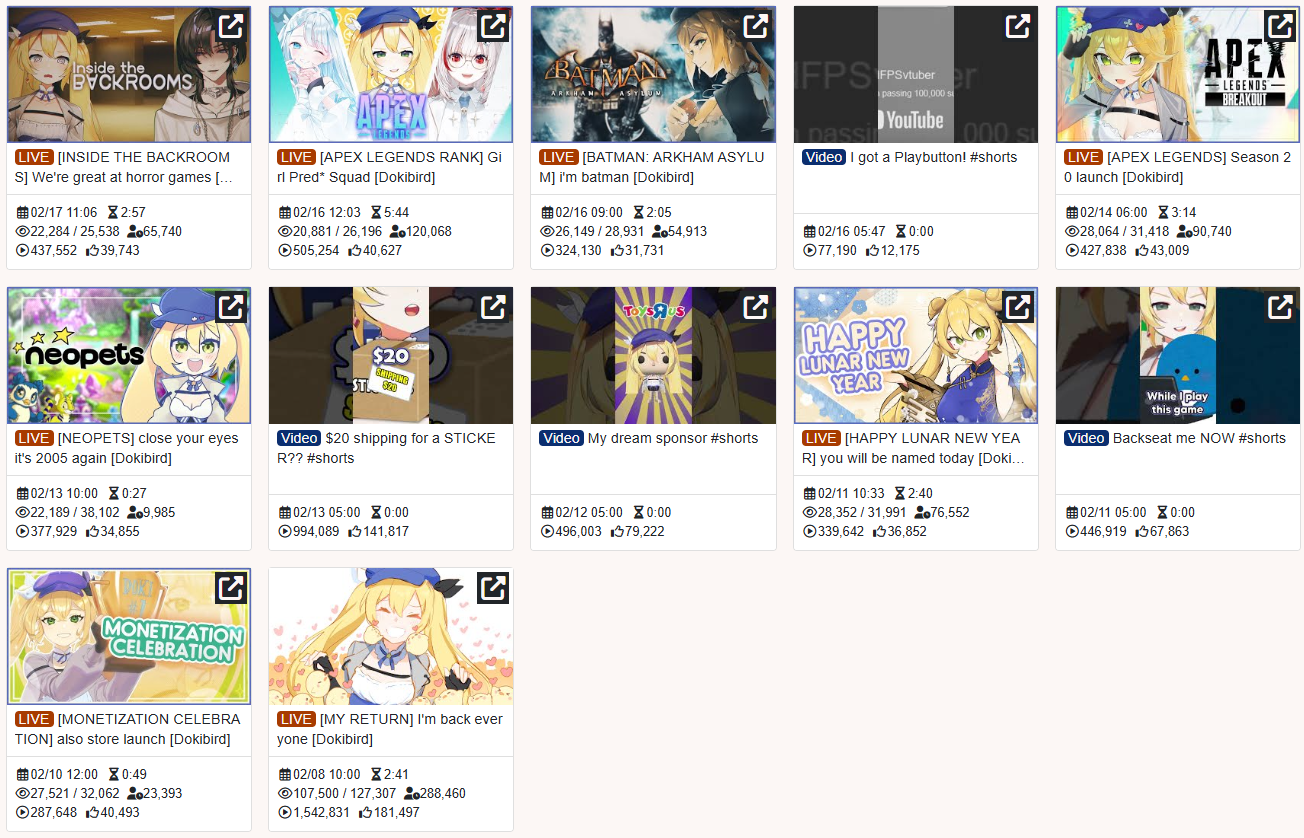Open external link on Inside the Backrooms card
The width and height of the screenshot is (1304, 838).
231,26
